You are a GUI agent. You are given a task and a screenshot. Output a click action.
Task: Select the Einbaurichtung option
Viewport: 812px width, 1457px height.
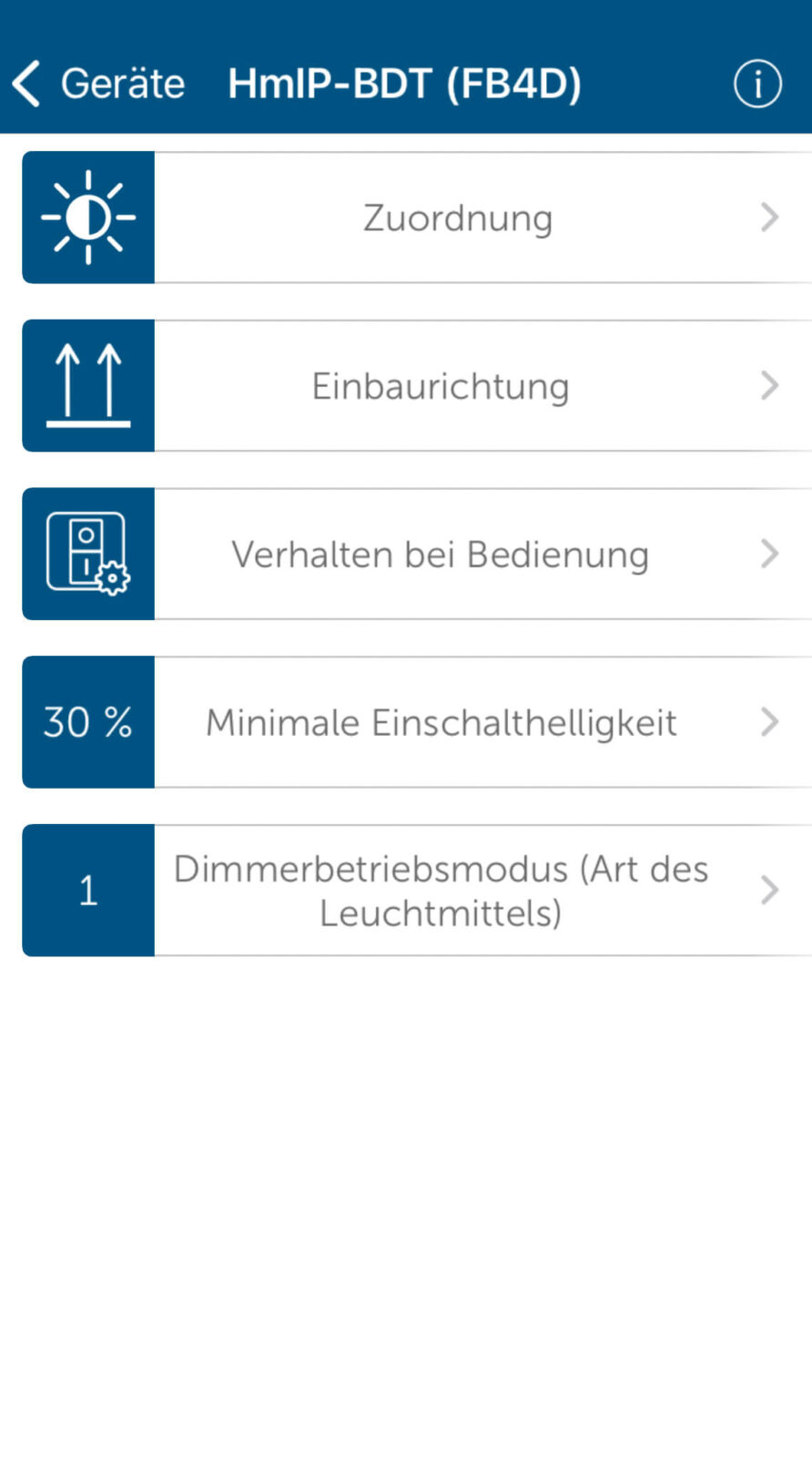pos(441,385)
